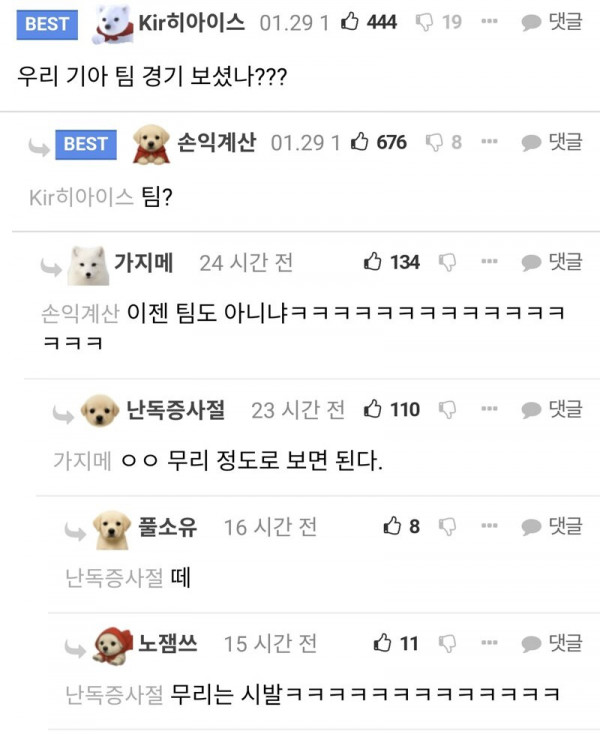Reply to 가지메 via 댓글
This screenshot has height=734, width=600.
(x=552, y=262)
